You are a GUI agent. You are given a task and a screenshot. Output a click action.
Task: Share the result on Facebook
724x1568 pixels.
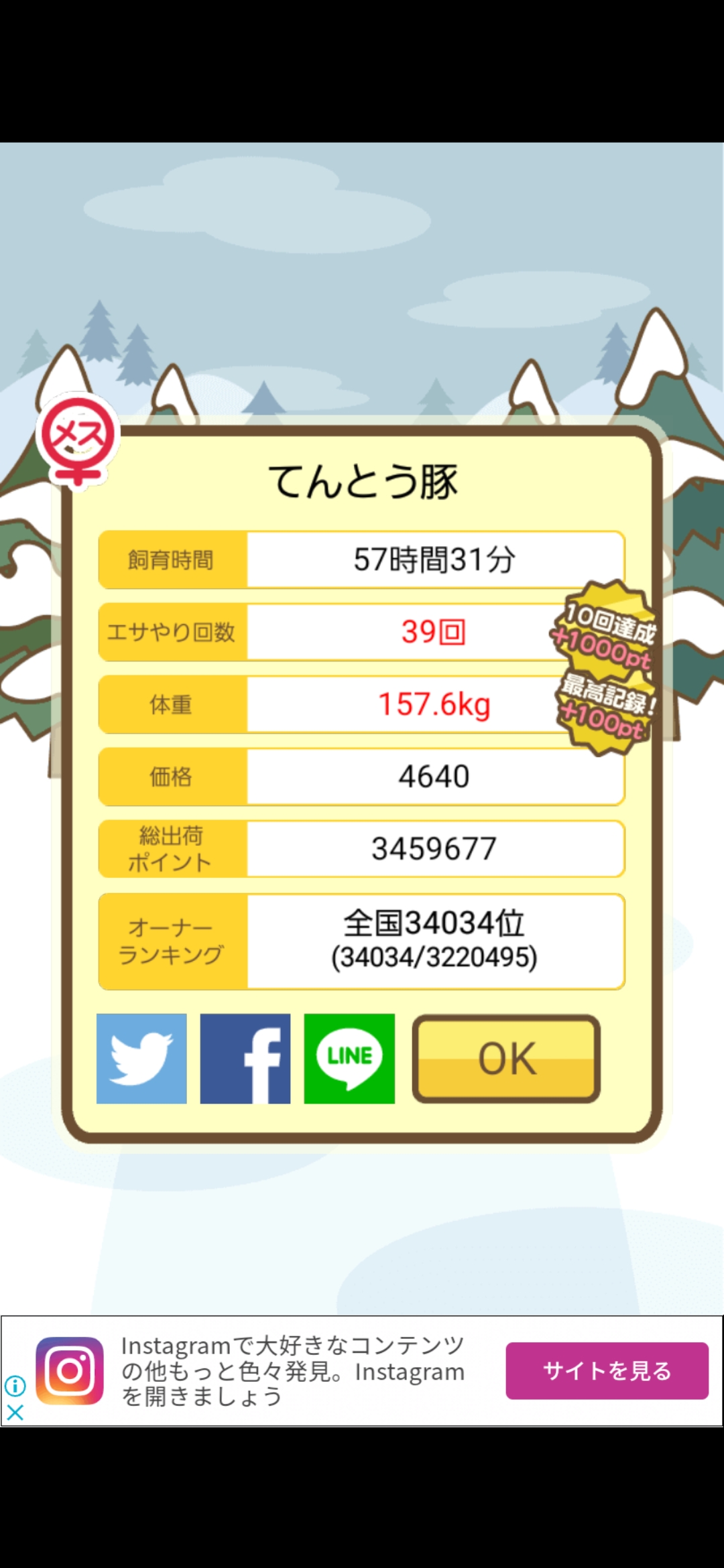point(245,1059)
